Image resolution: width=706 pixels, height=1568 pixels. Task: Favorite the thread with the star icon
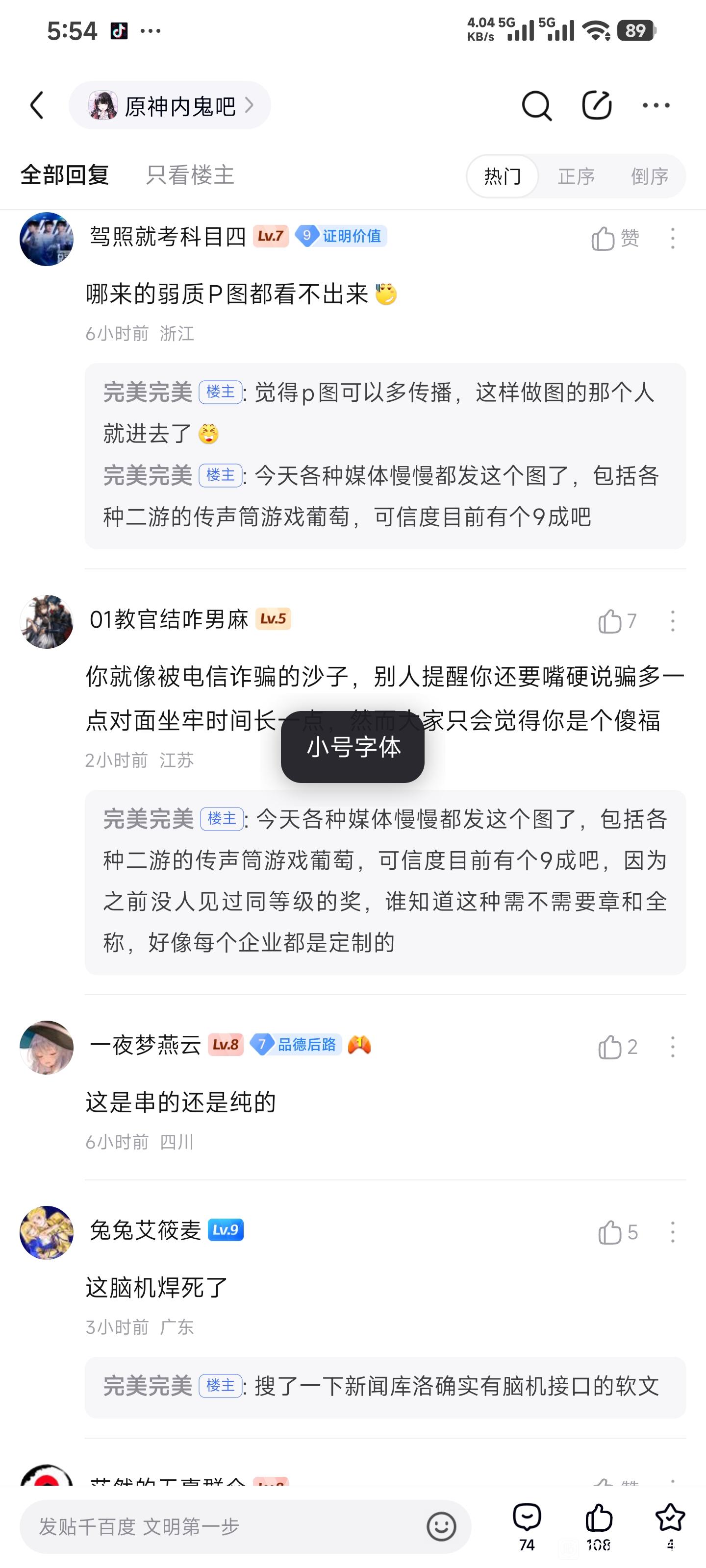click(670, 1526)
